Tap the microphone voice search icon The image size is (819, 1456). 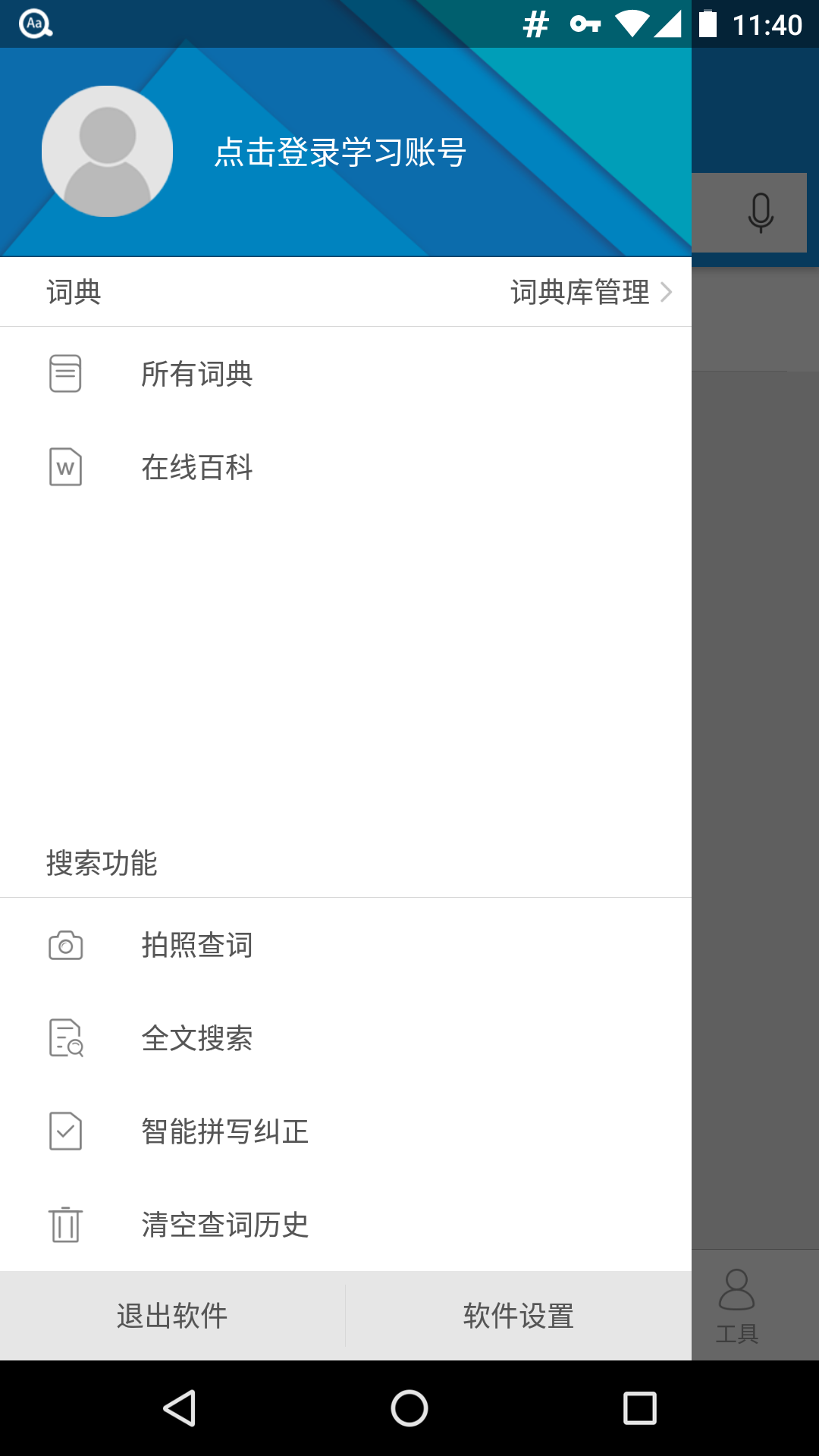point(761,212)
